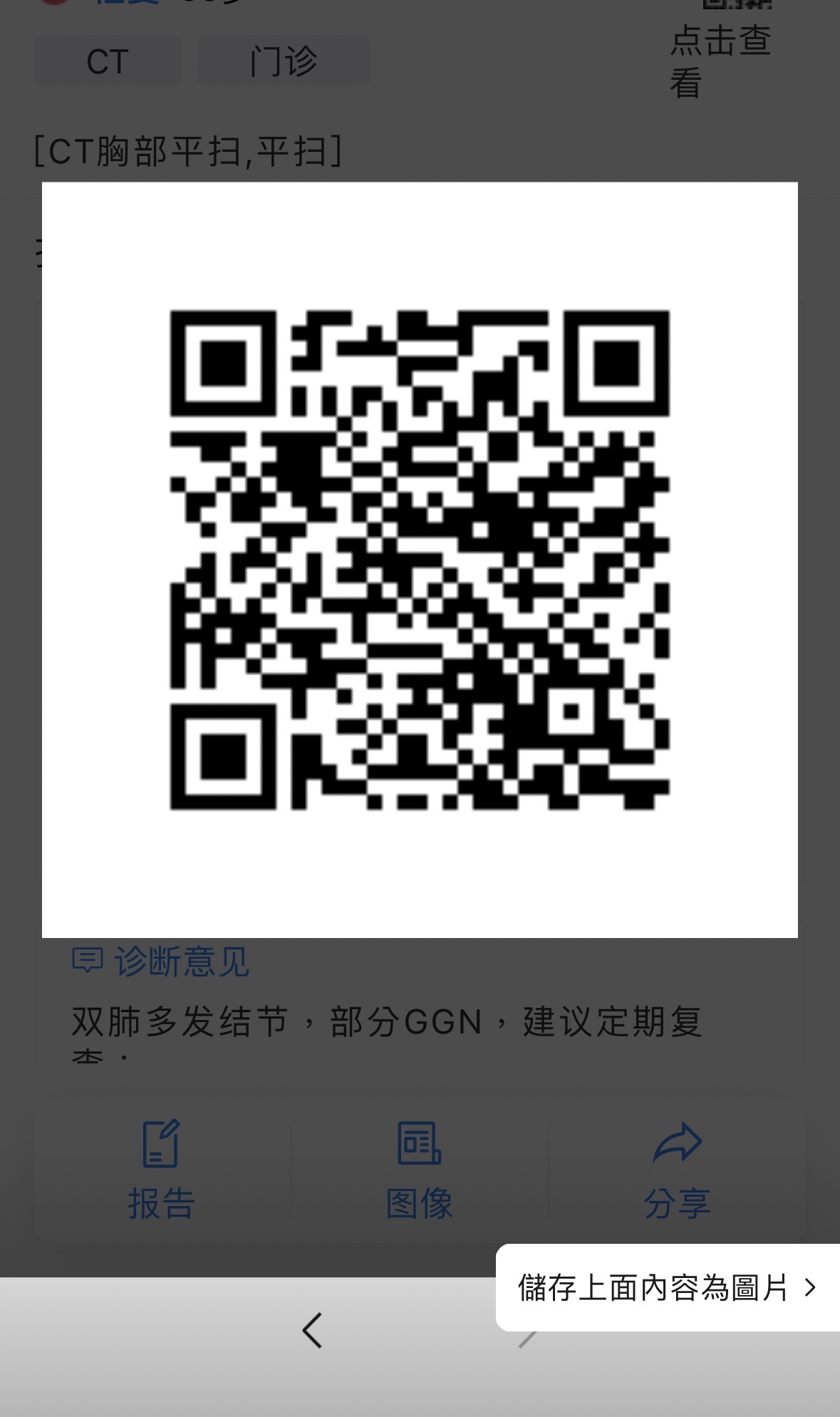840x1417 pixels.
Task: Tap 储存上面内容為圖片 to save image
Action: click(667, 1288)
